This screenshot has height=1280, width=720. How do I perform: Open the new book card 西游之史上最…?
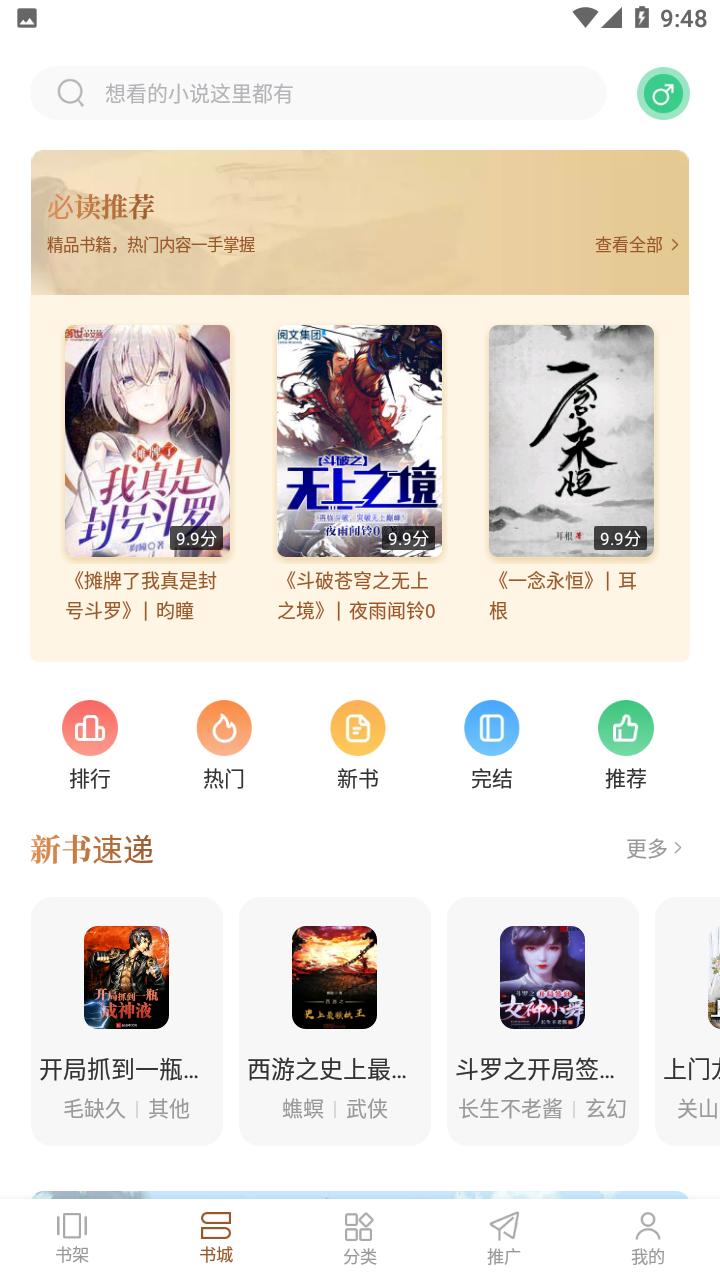[x=335, y=1020]
